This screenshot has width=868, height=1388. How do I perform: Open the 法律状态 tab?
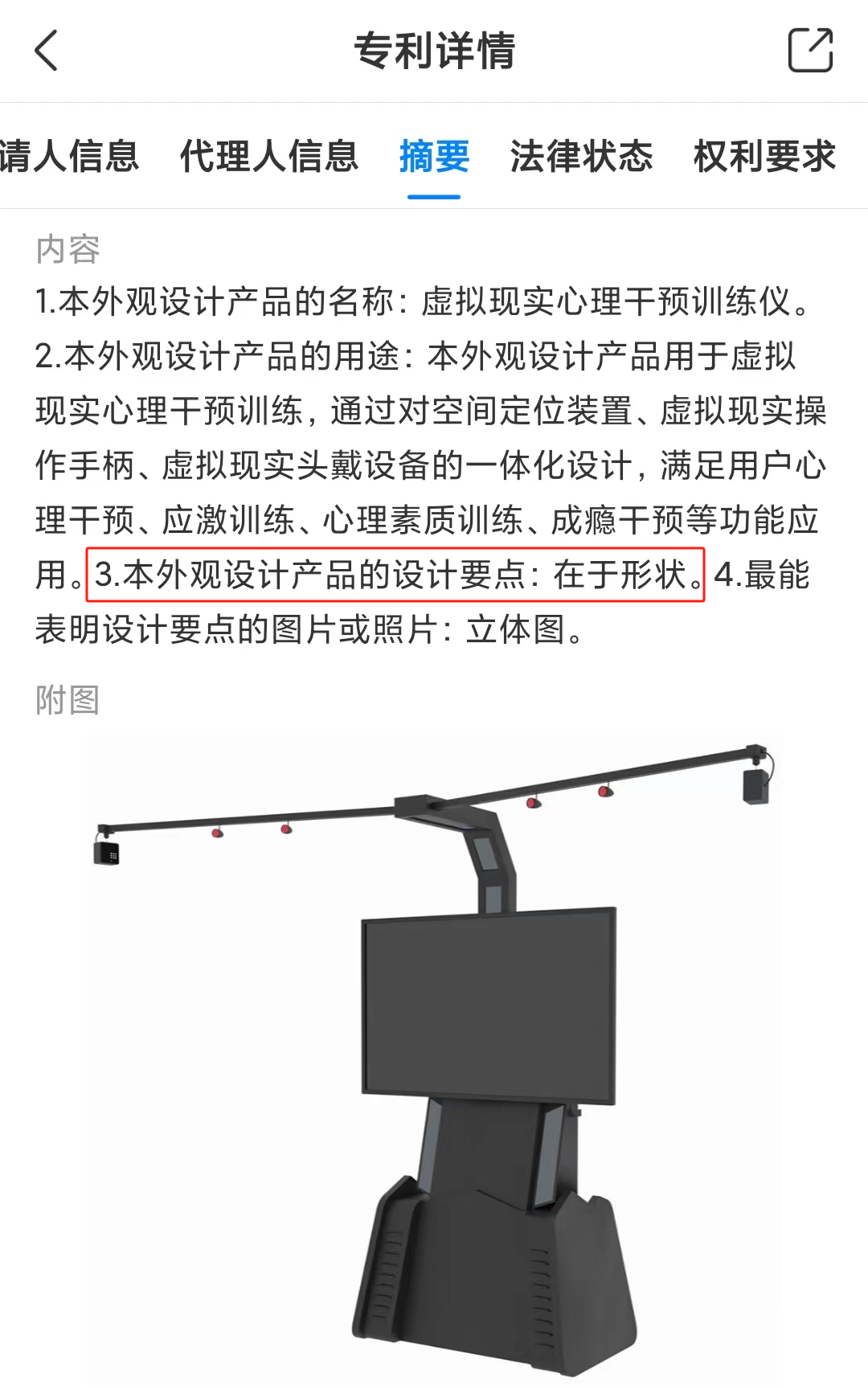(581, 156)
